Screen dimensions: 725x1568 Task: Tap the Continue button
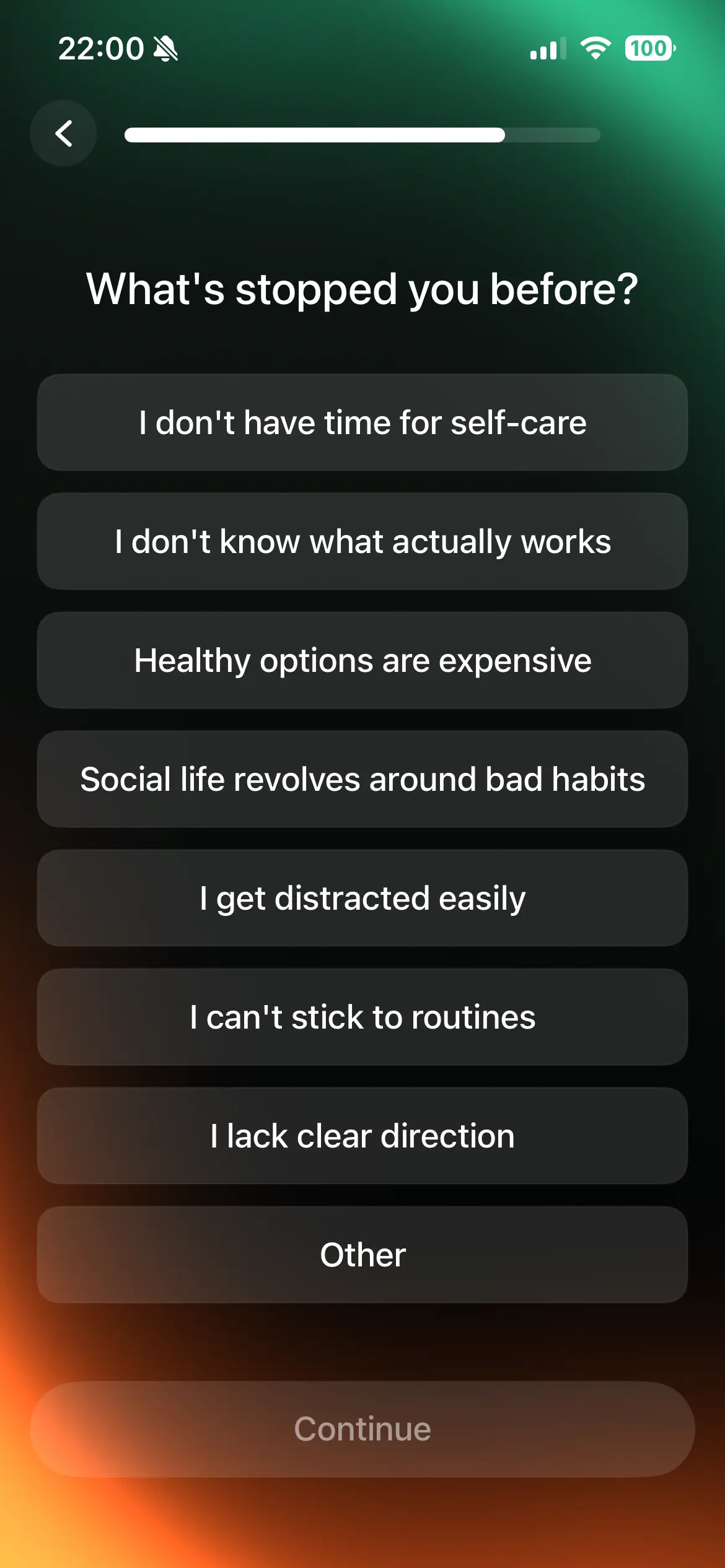point(362,1429)
